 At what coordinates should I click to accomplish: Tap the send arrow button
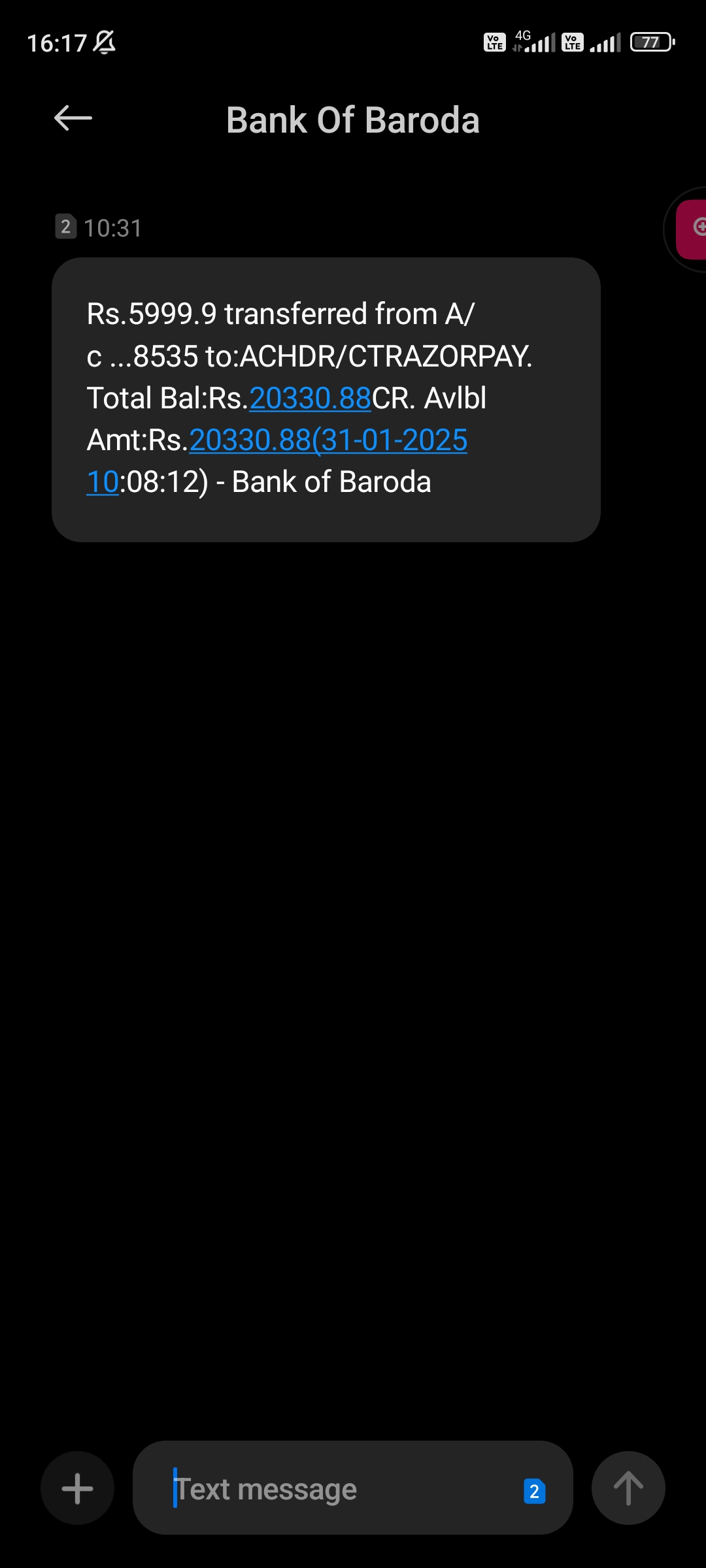tap(628, 1488)
